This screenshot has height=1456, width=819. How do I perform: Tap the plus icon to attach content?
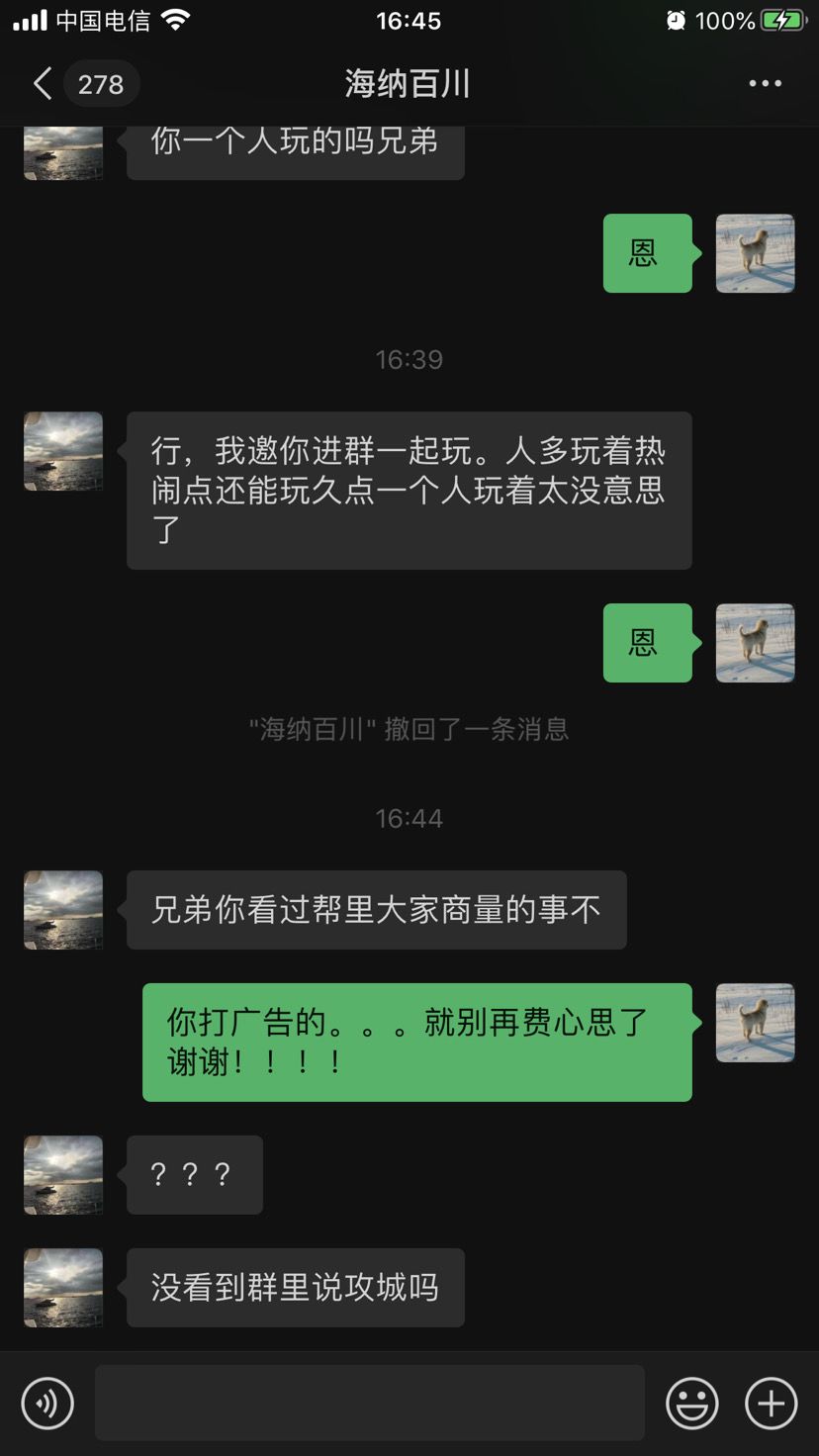pyautogui.click(x=771, y=1403)
